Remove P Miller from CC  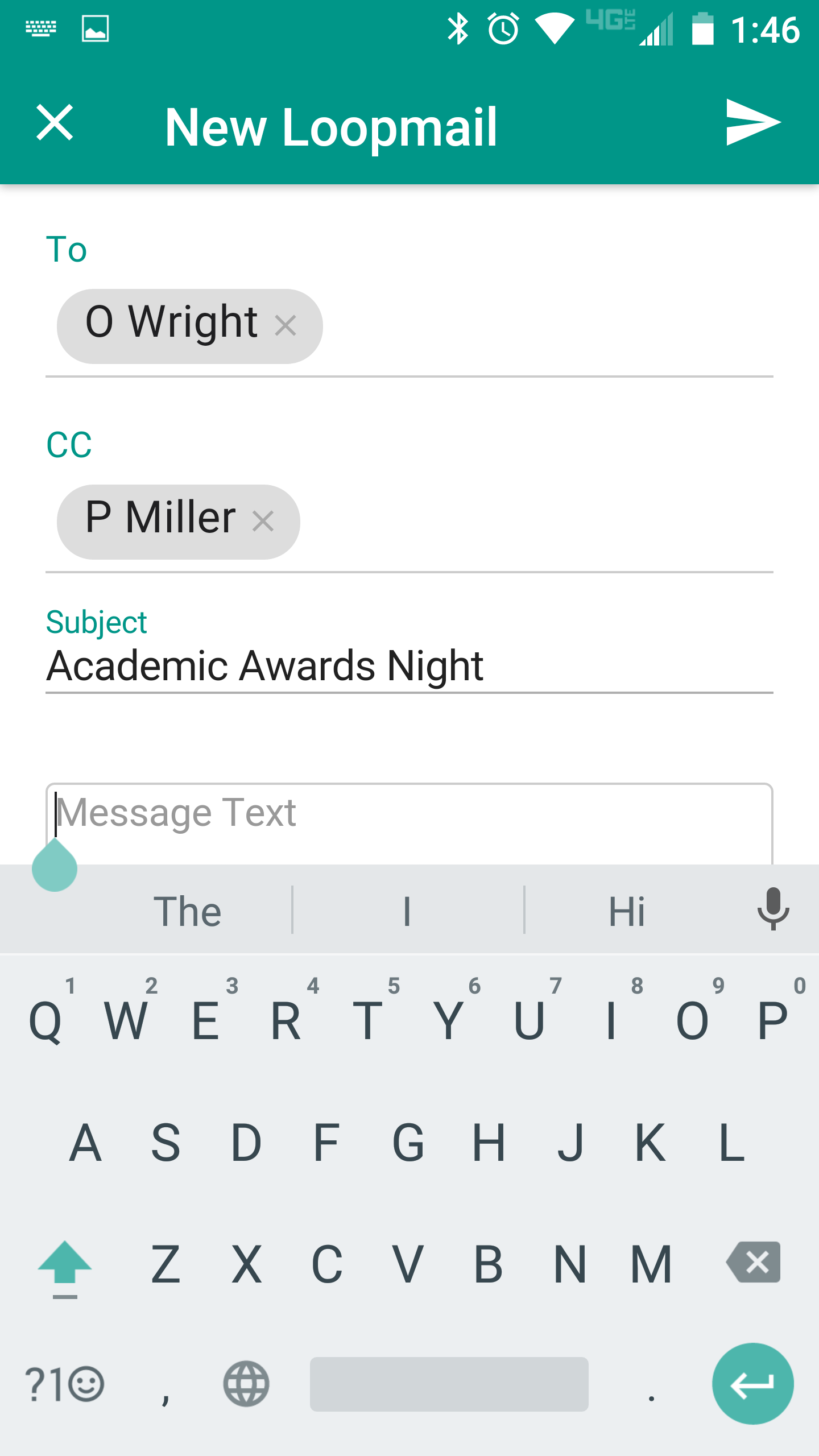(x=263, y=521)
